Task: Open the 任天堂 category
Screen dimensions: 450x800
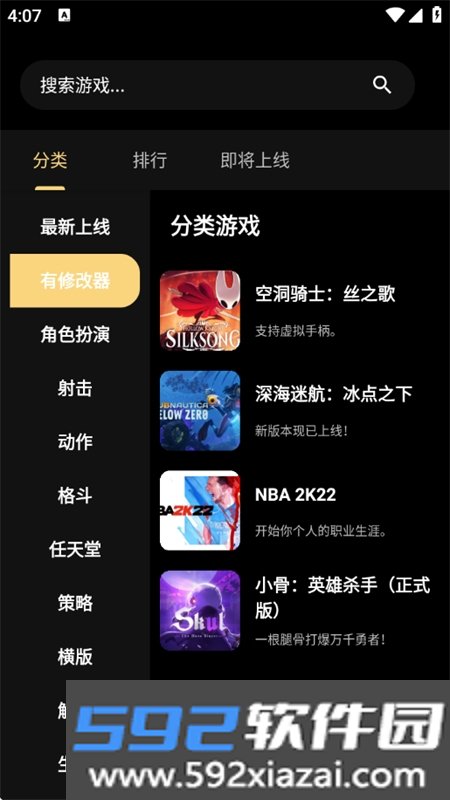Action: pos(75,549)
